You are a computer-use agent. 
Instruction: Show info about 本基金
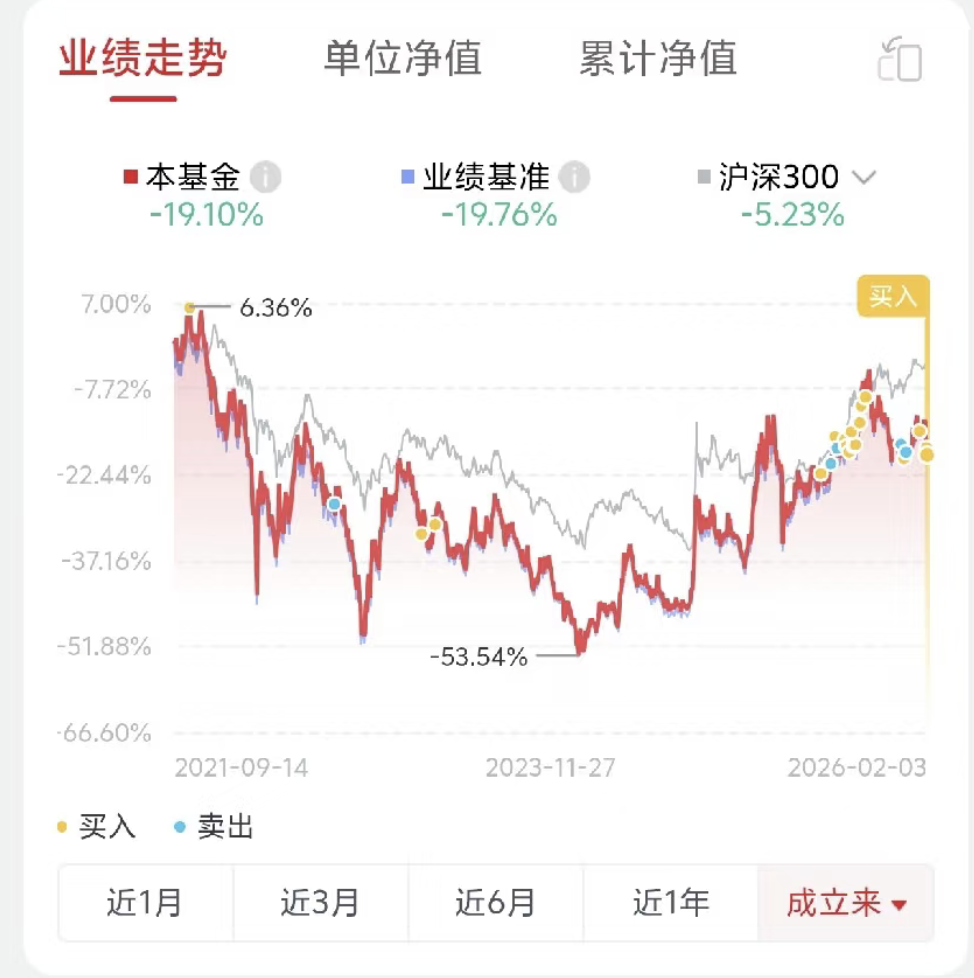tap(265, 178)
